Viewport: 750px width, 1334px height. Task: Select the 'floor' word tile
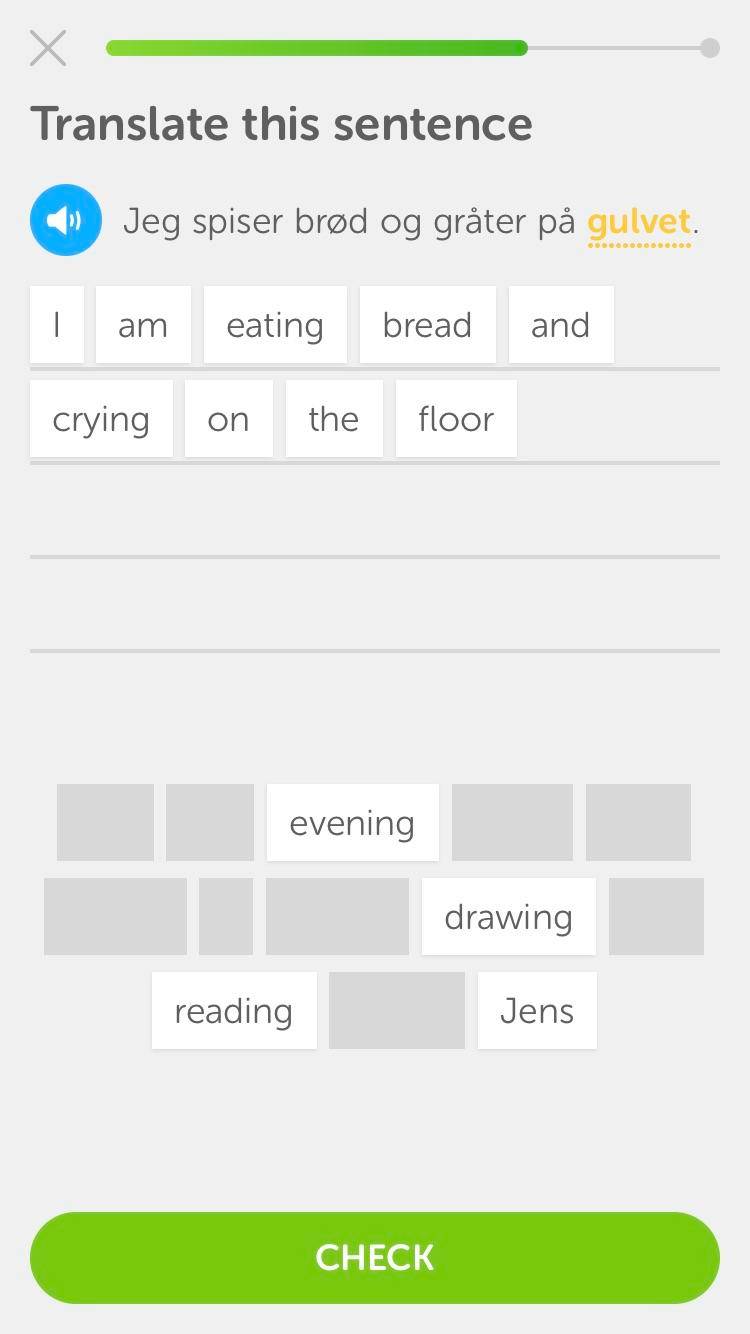pos(456,418)
